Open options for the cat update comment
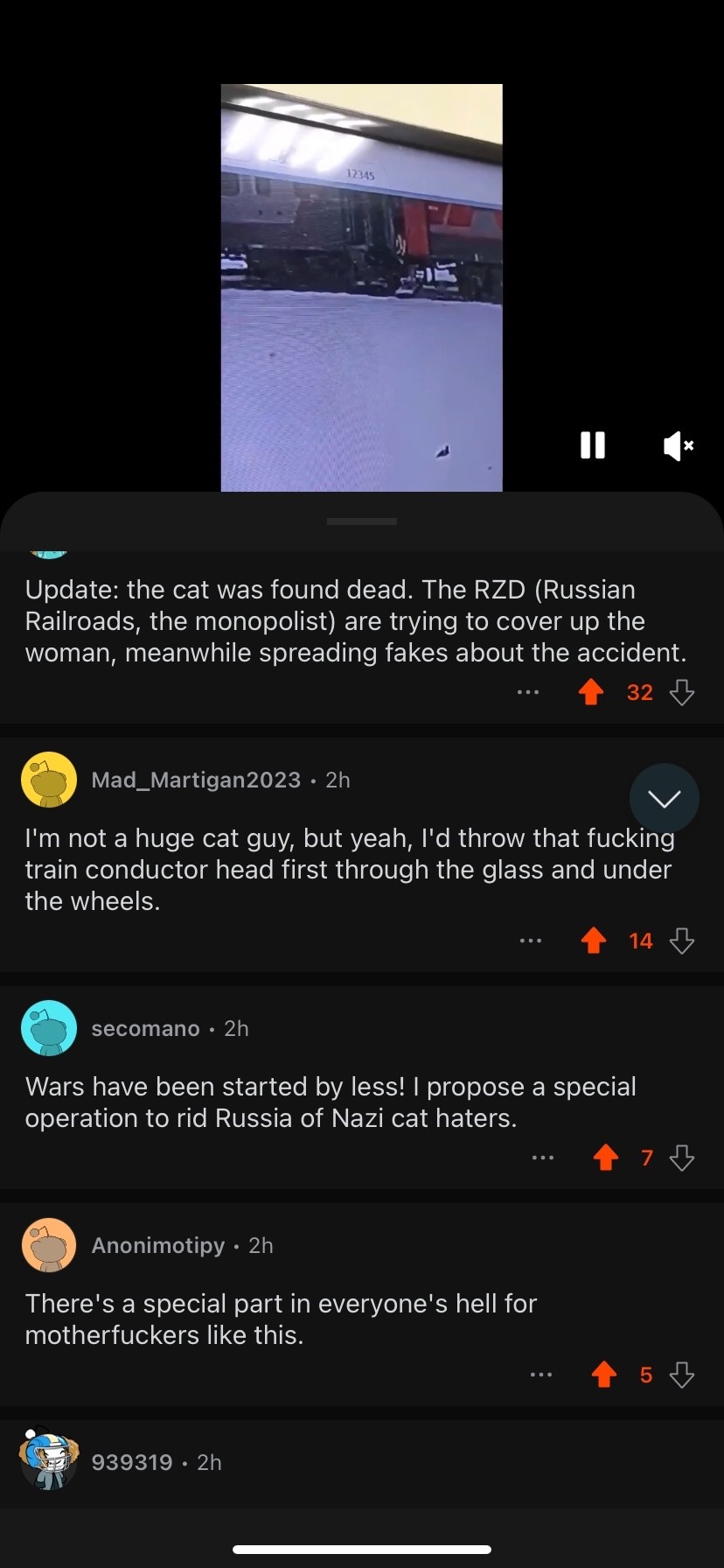This screenshot has height=1568, width=724. tap(528, 692)
